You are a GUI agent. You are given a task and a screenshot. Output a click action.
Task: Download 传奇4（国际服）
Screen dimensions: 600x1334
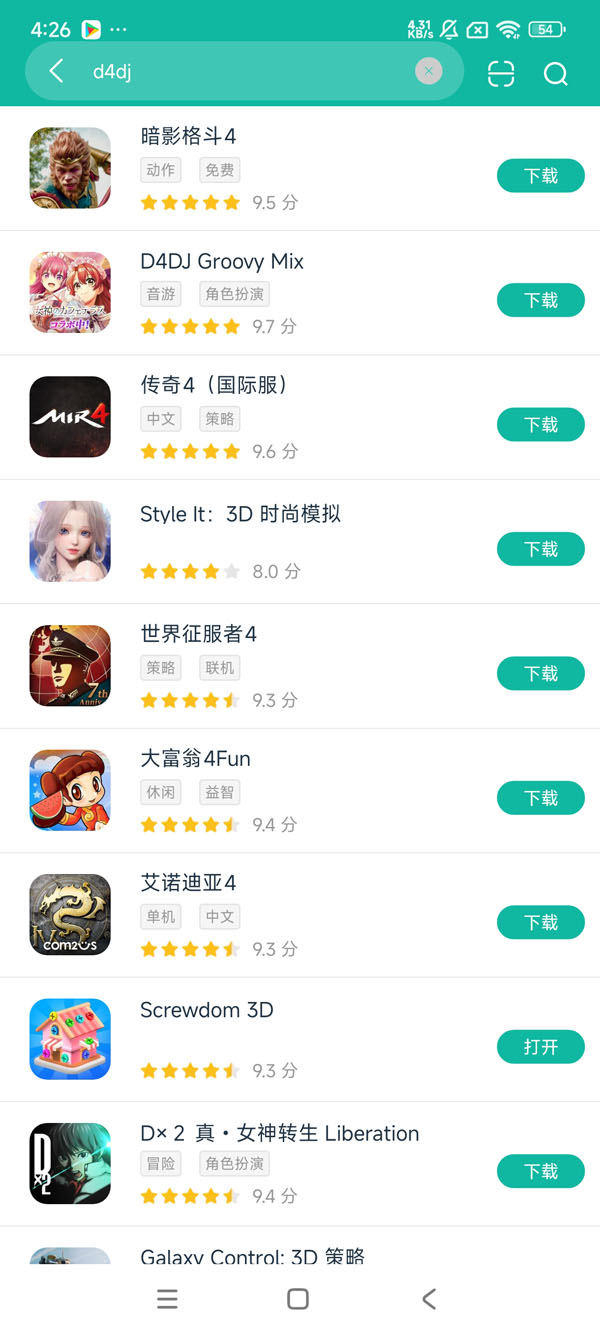[x=540, y=425]
